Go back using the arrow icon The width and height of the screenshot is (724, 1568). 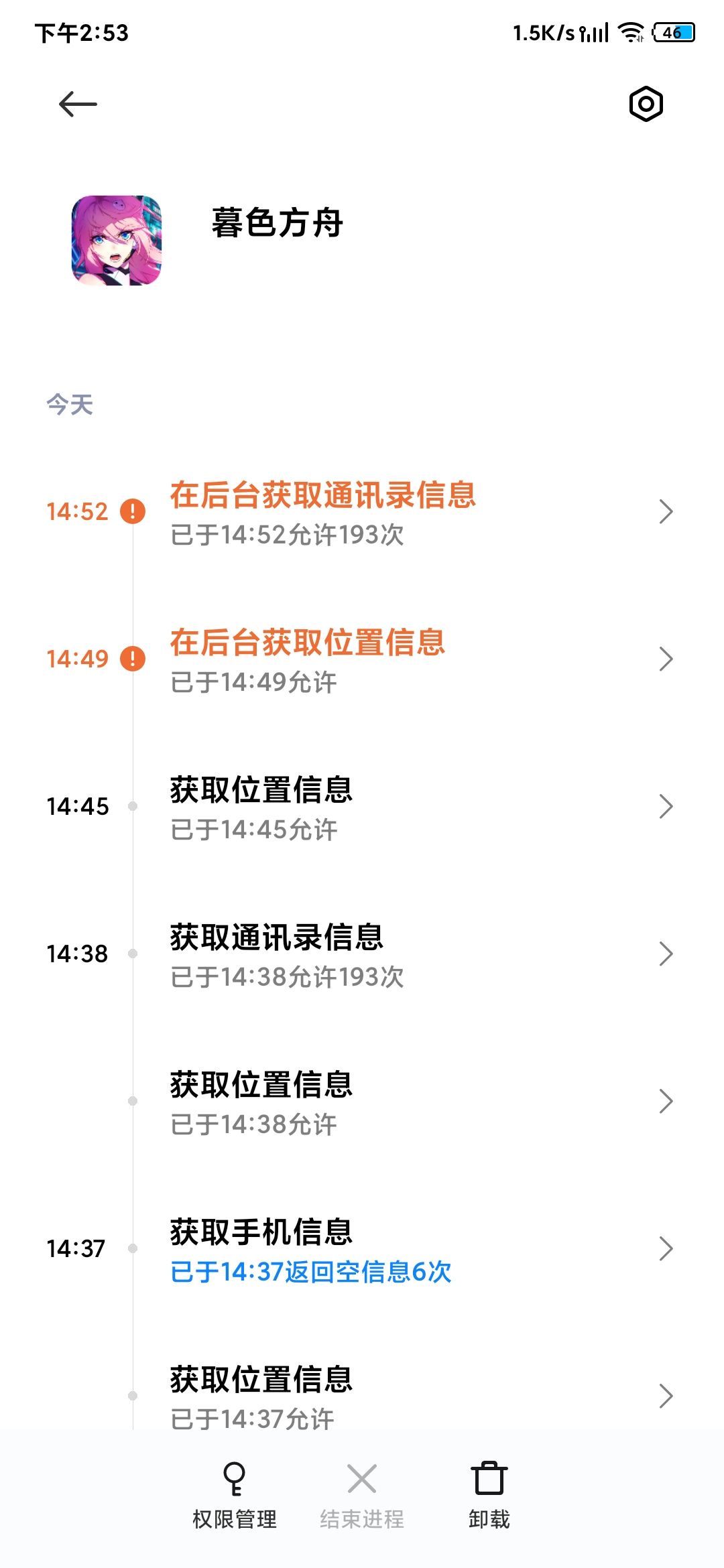click(x=78, y=104)
